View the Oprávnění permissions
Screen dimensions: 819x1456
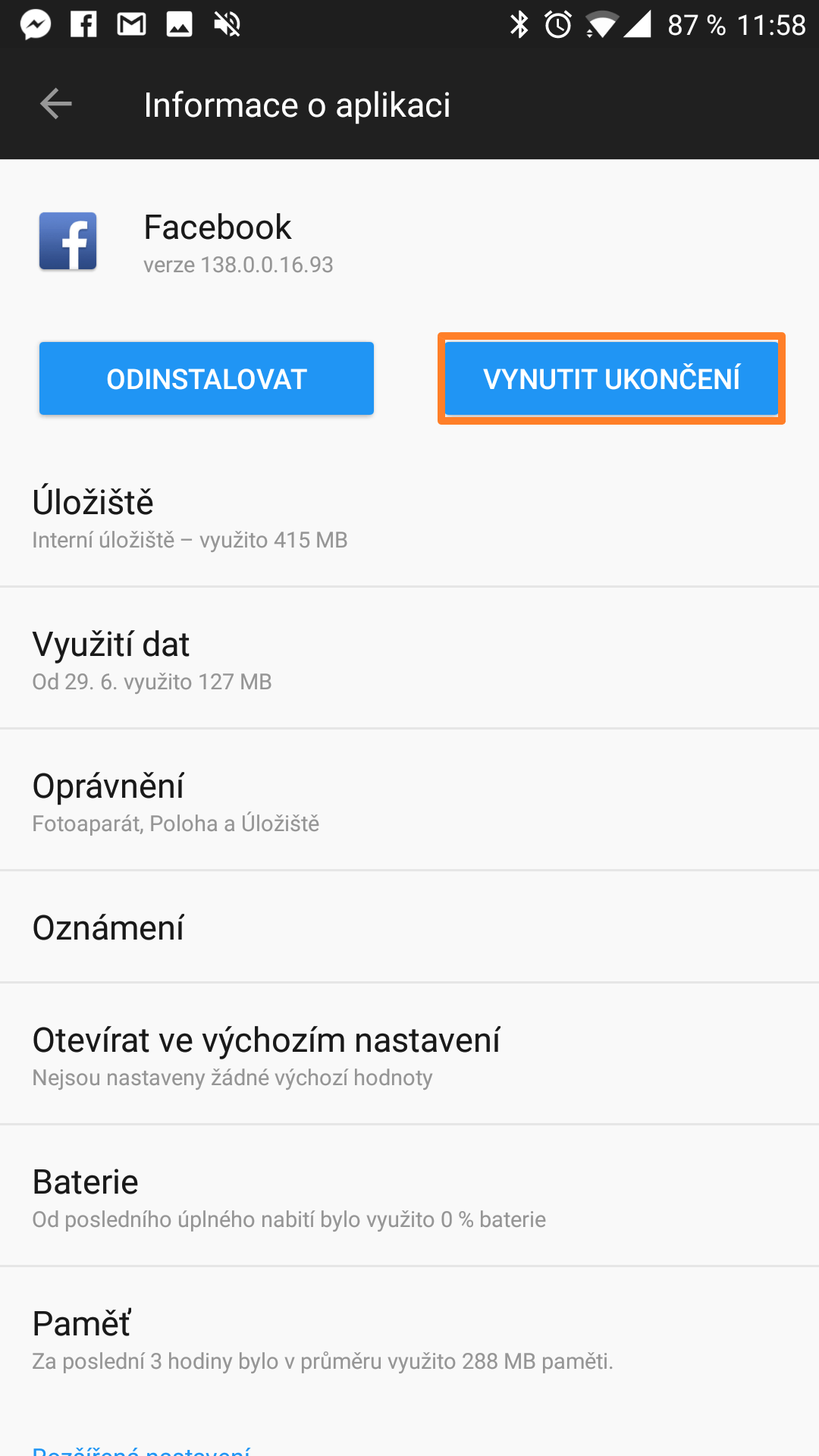coord(409,800)
